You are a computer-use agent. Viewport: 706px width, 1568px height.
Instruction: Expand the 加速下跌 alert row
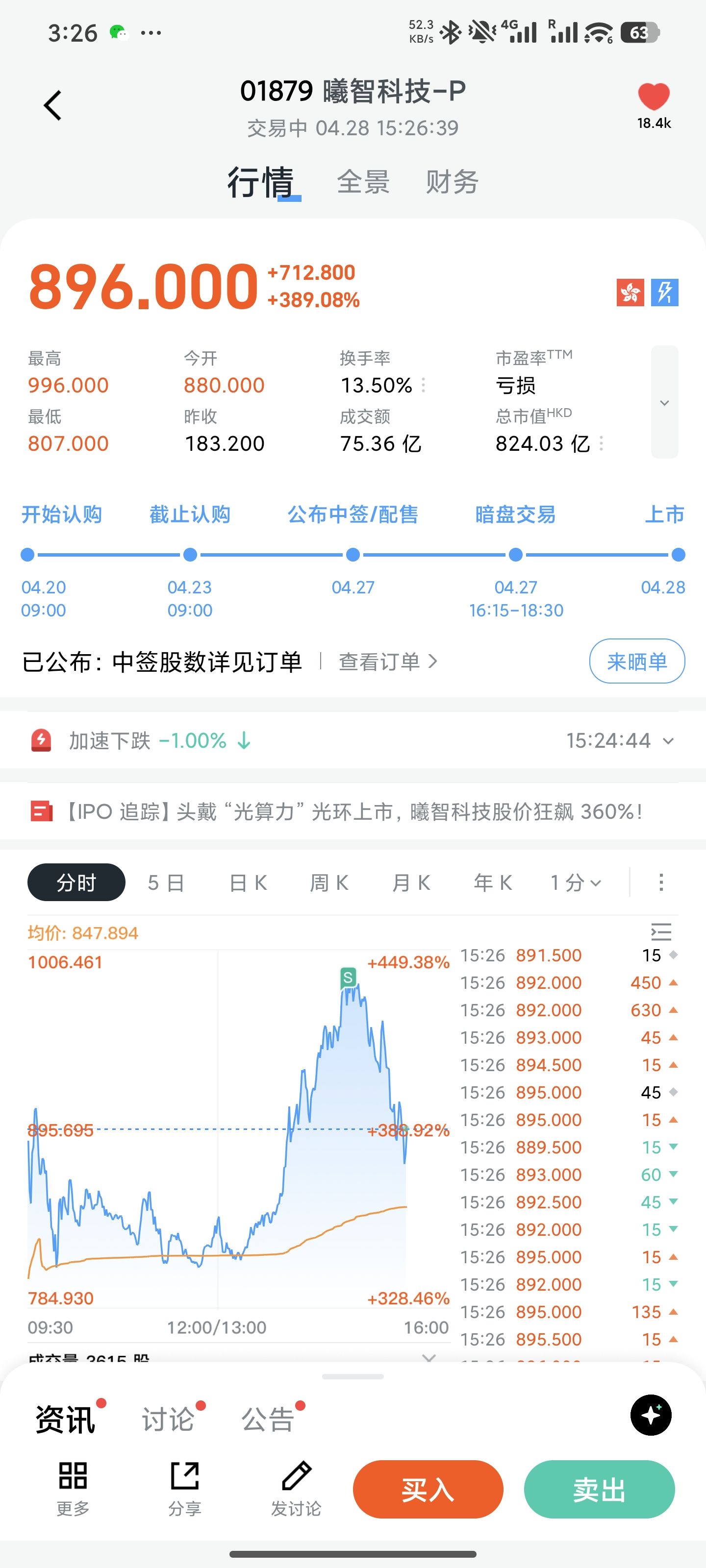pos(668,741)
